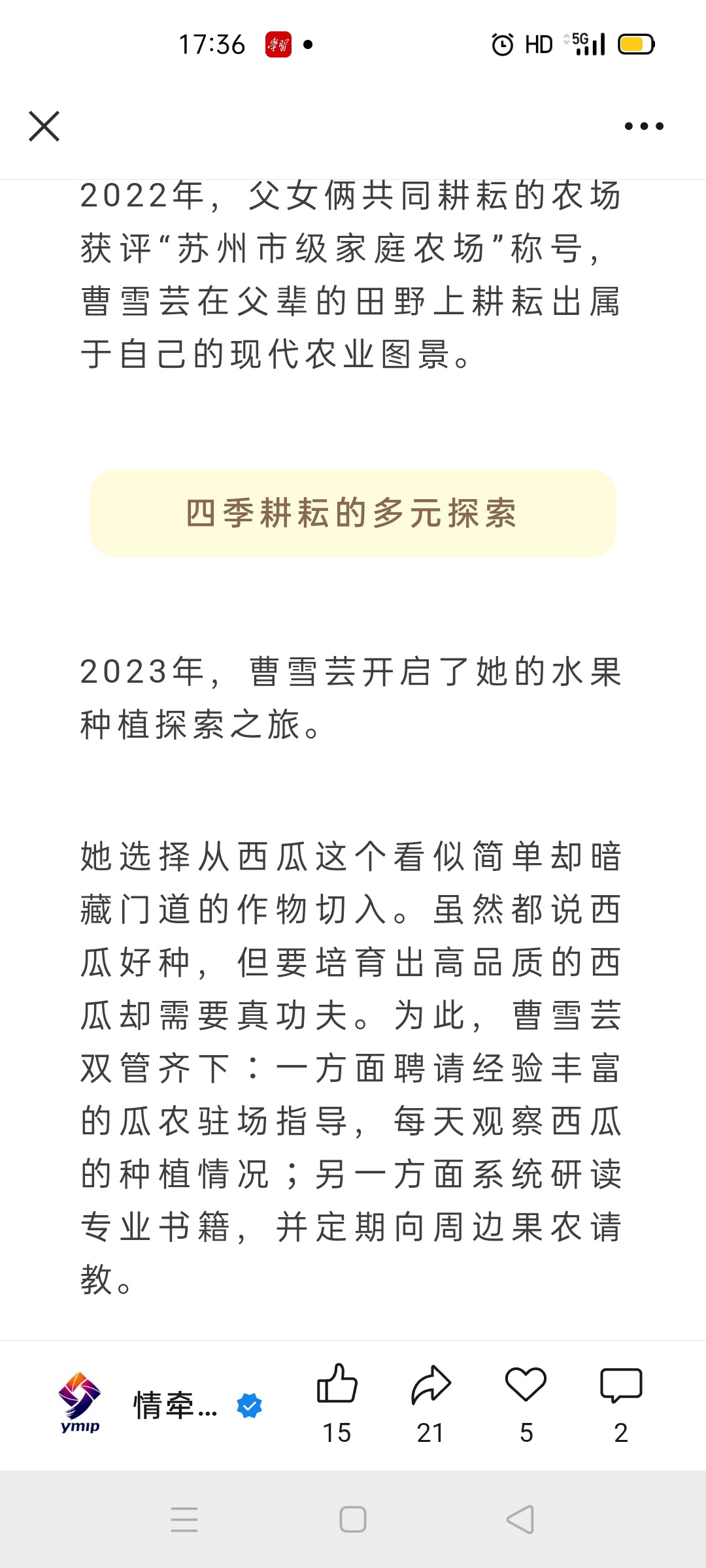The image size is (706, 1568).
Task: Favorite the article with the heart icon
Action: (526, 1385)
